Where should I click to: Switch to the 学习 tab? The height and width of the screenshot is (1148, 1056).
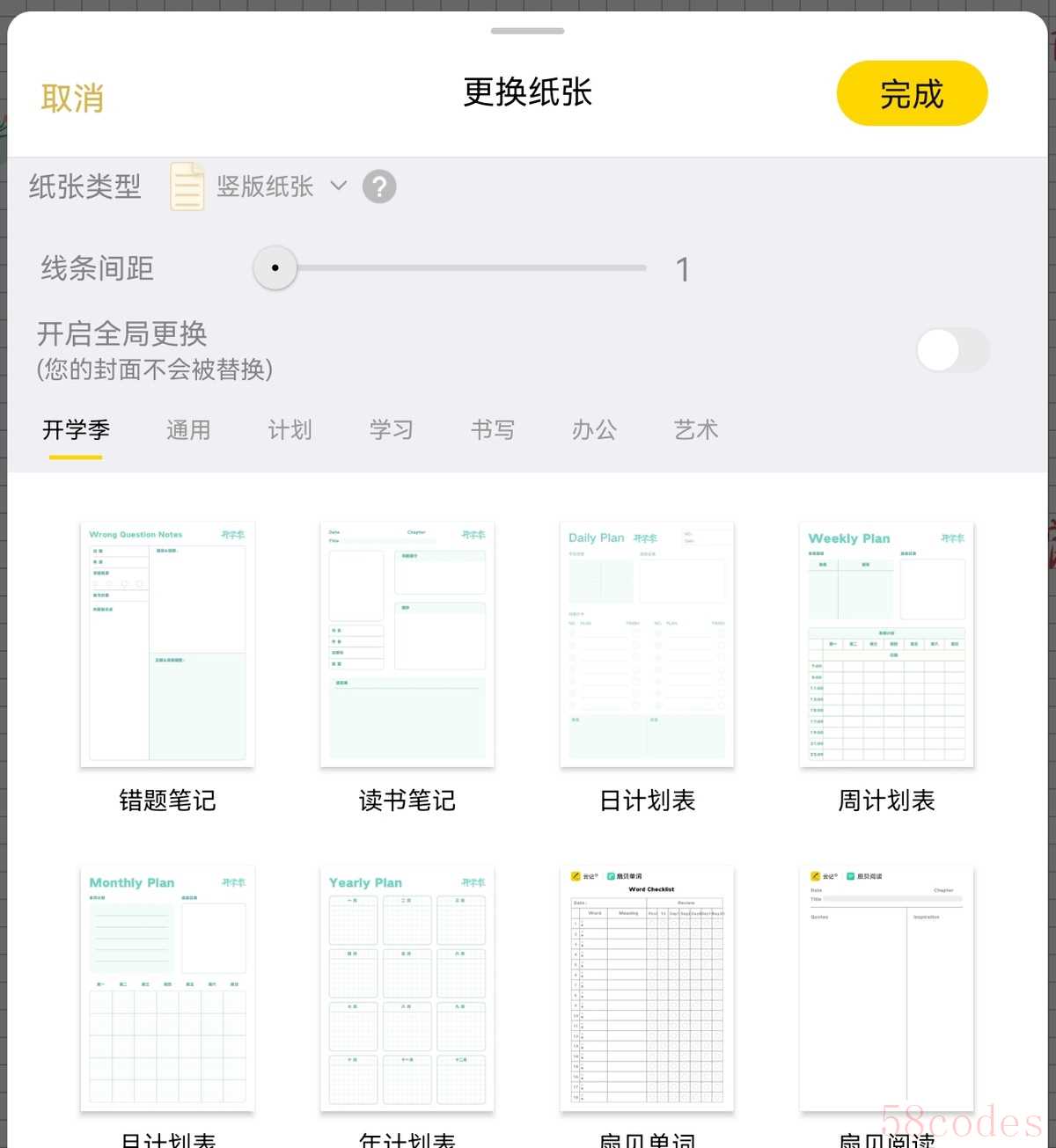pos(392,430)
